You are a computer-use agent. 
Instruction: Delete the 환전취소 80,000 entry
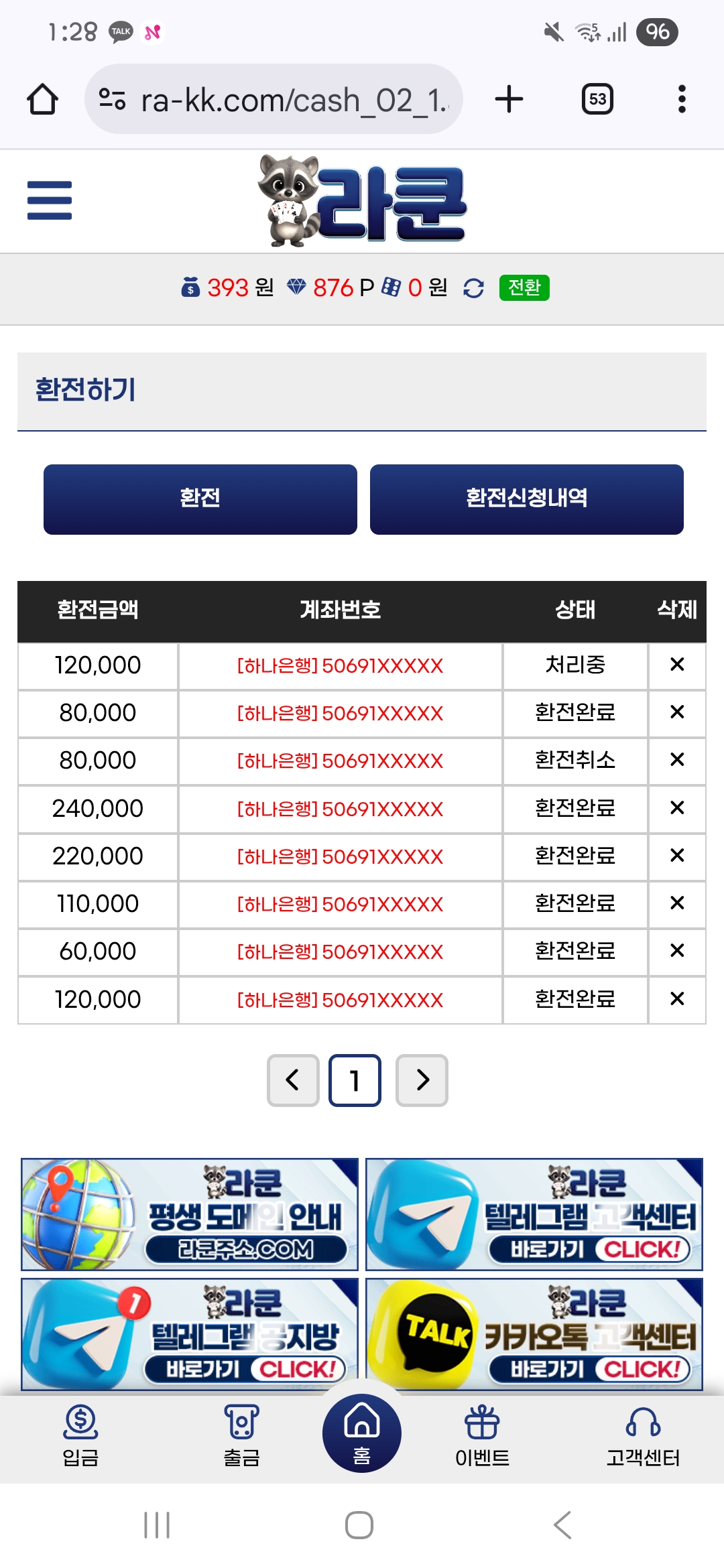click(x=677, y=760)
